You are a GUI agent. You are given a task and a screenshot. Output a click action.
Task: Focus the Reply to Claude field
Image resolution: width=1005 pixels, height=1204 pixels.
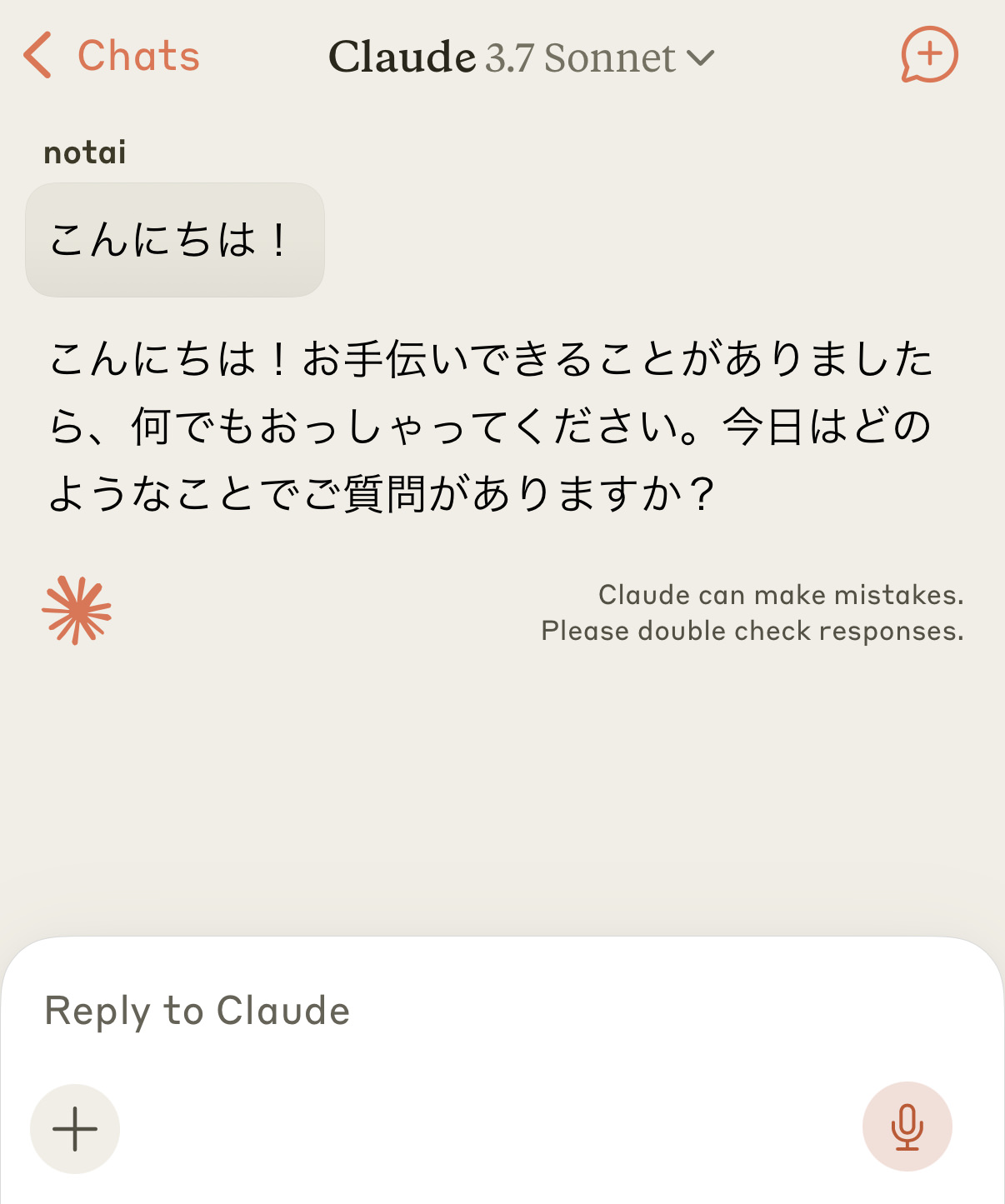(500, 1011)
